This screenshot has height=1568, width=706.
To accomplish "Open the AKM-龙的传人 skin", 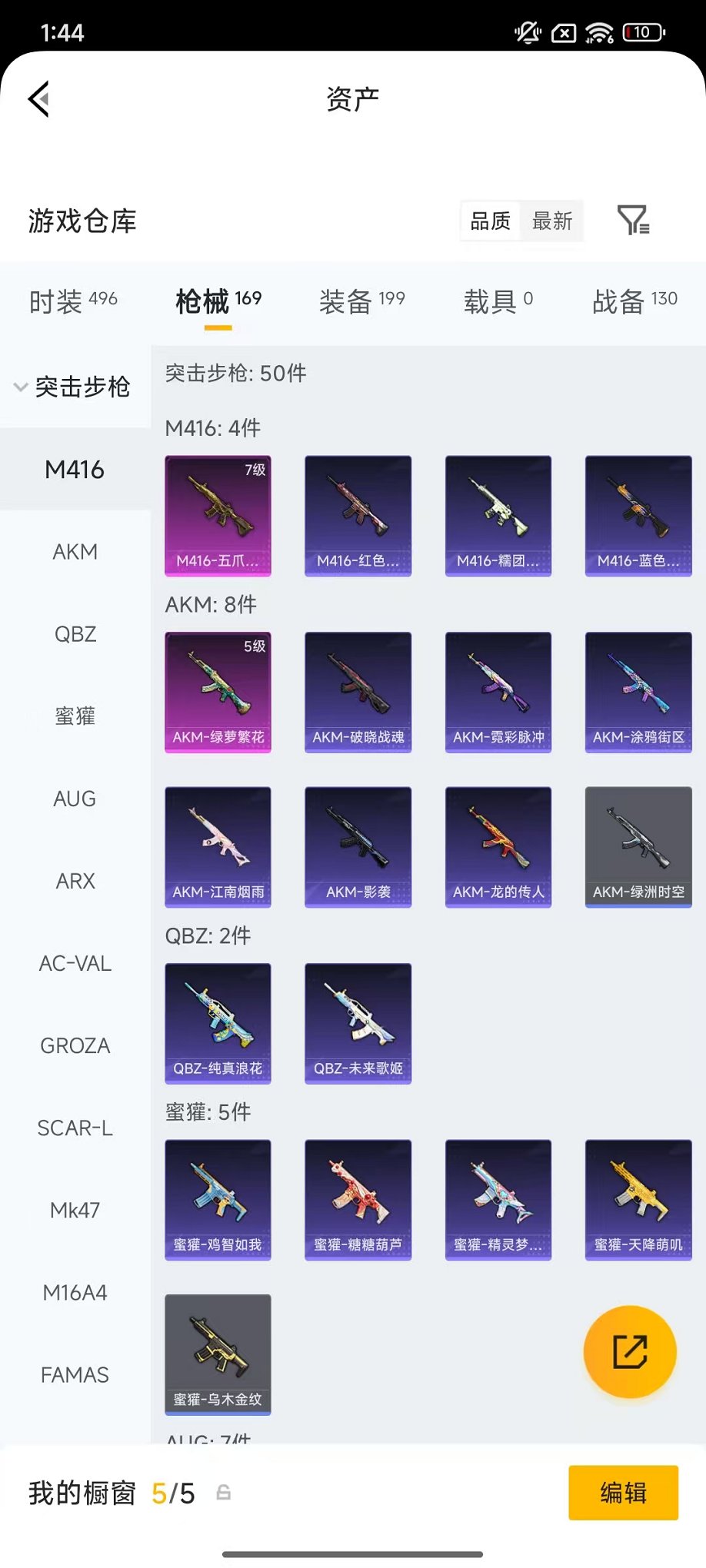I will (498, 846).
